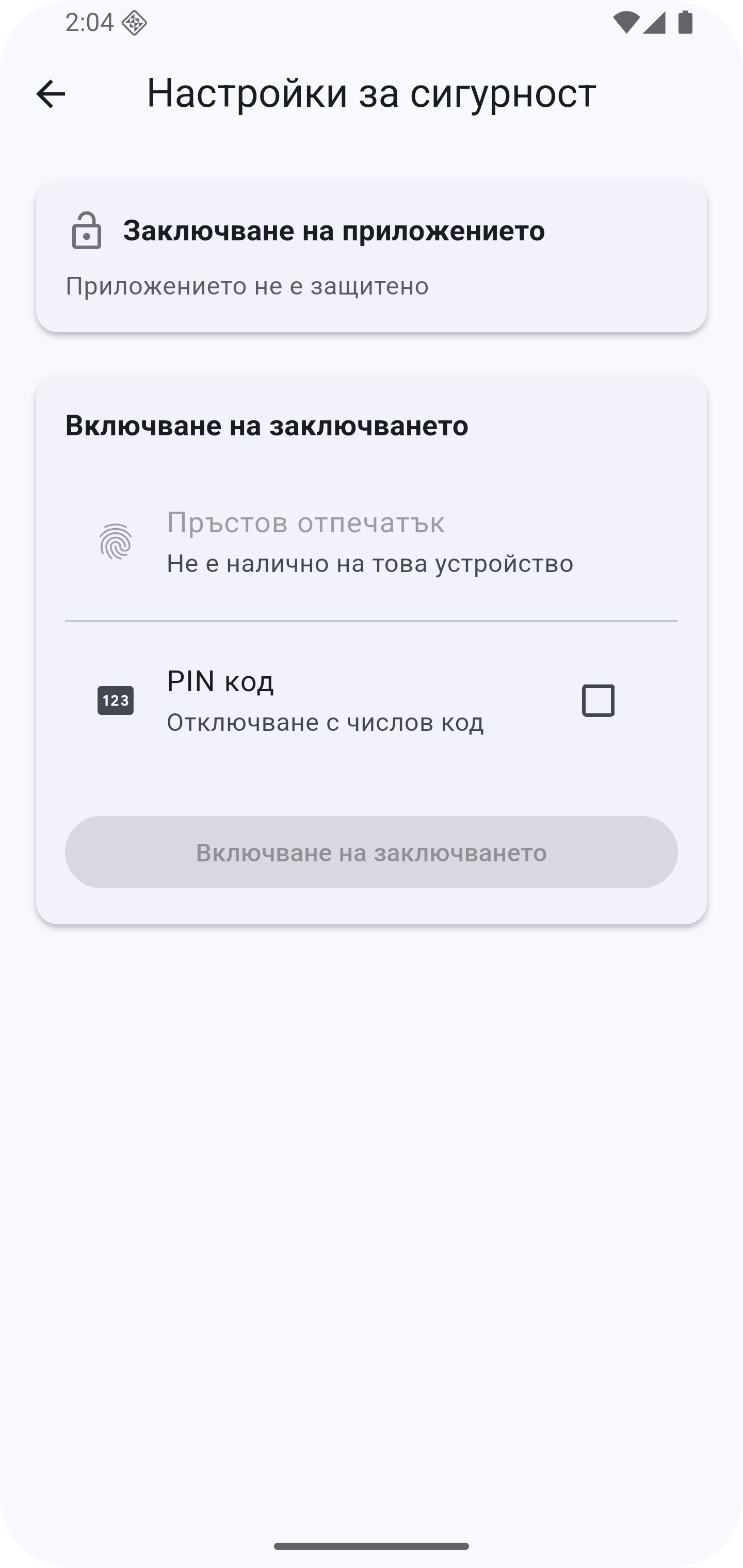Tap the 123 PIN code icon

pos(115,701)
